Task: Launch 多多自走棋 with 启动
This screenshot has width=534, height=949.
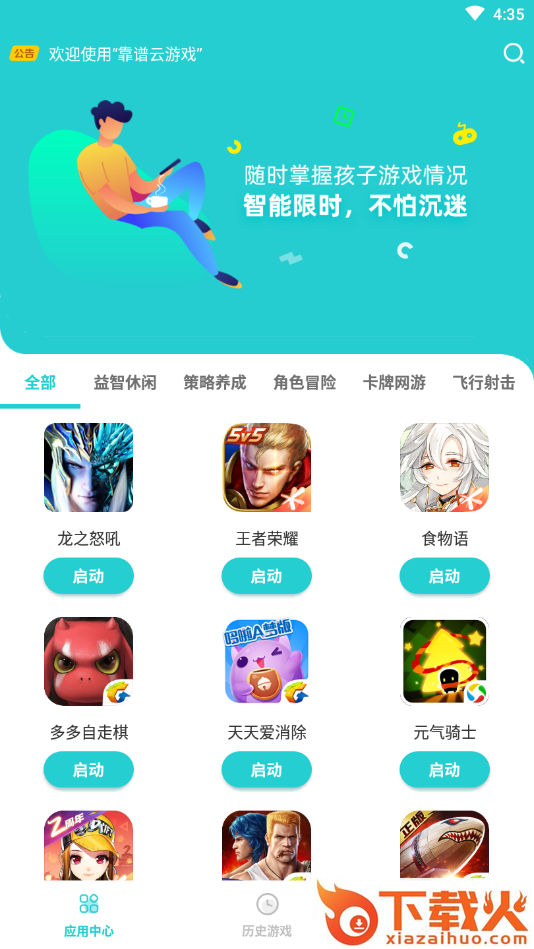Action: [88, 769]
